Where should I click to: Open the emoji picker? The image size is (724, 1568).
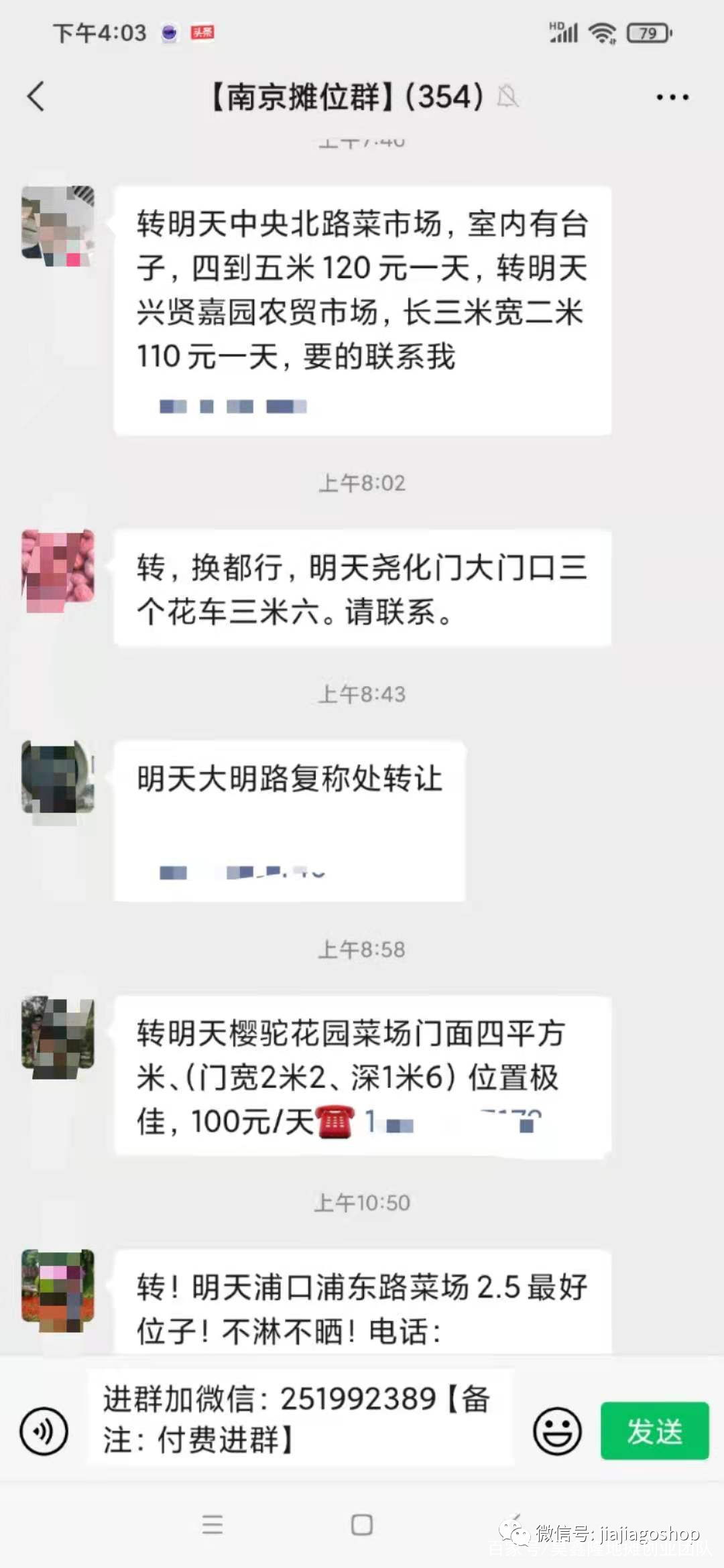556,1431
